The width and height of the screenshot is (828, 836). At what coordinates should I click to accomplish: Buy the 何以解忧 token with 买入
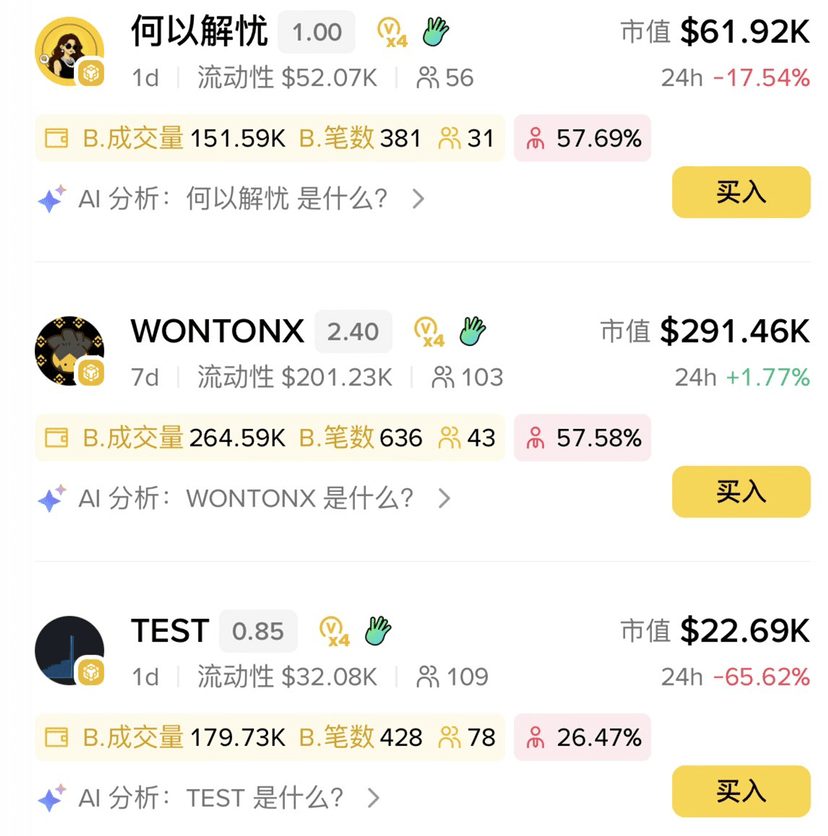coord(740,192)
